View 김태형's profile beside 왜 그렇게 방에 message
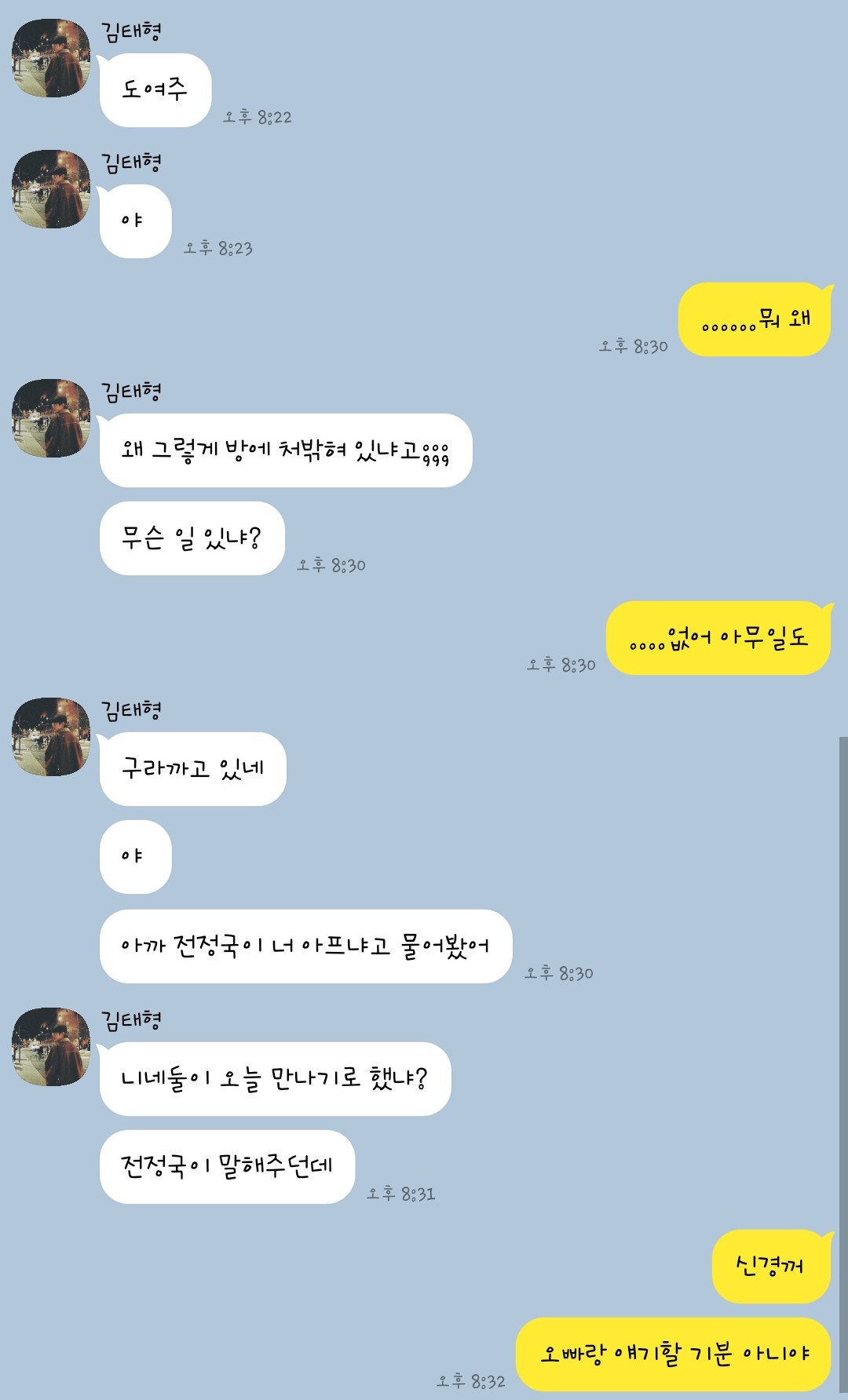 51,419
